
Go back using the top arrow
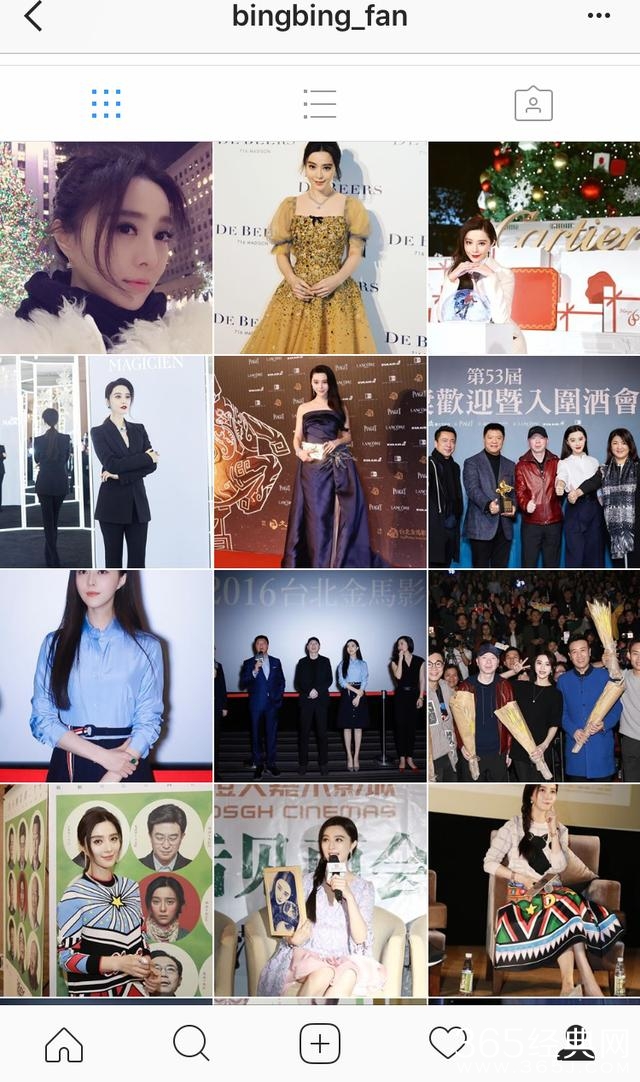34,17
